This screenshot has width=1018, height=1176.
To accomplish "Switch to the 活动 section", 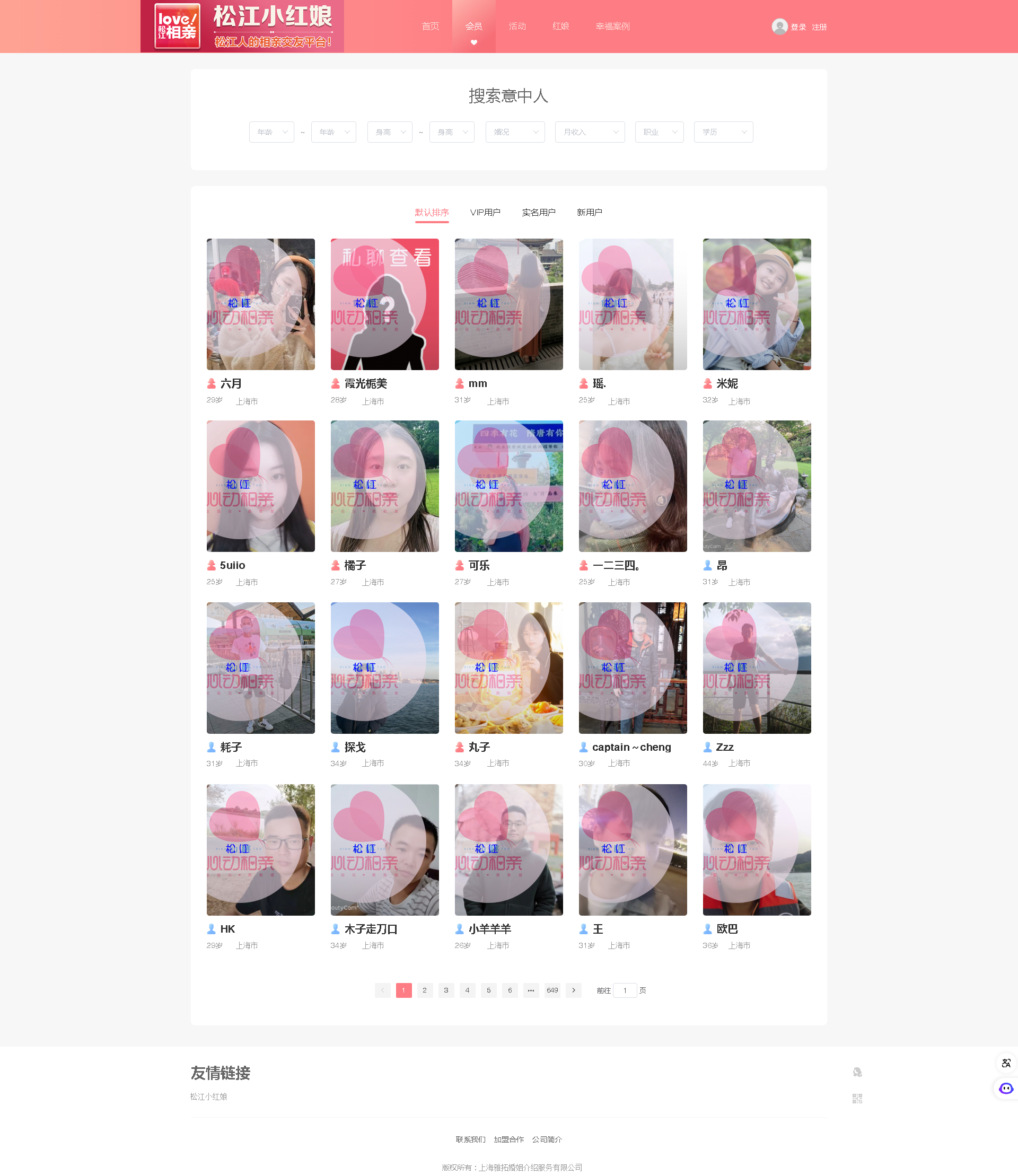I will pyautogui.click(x=517, y=26).
